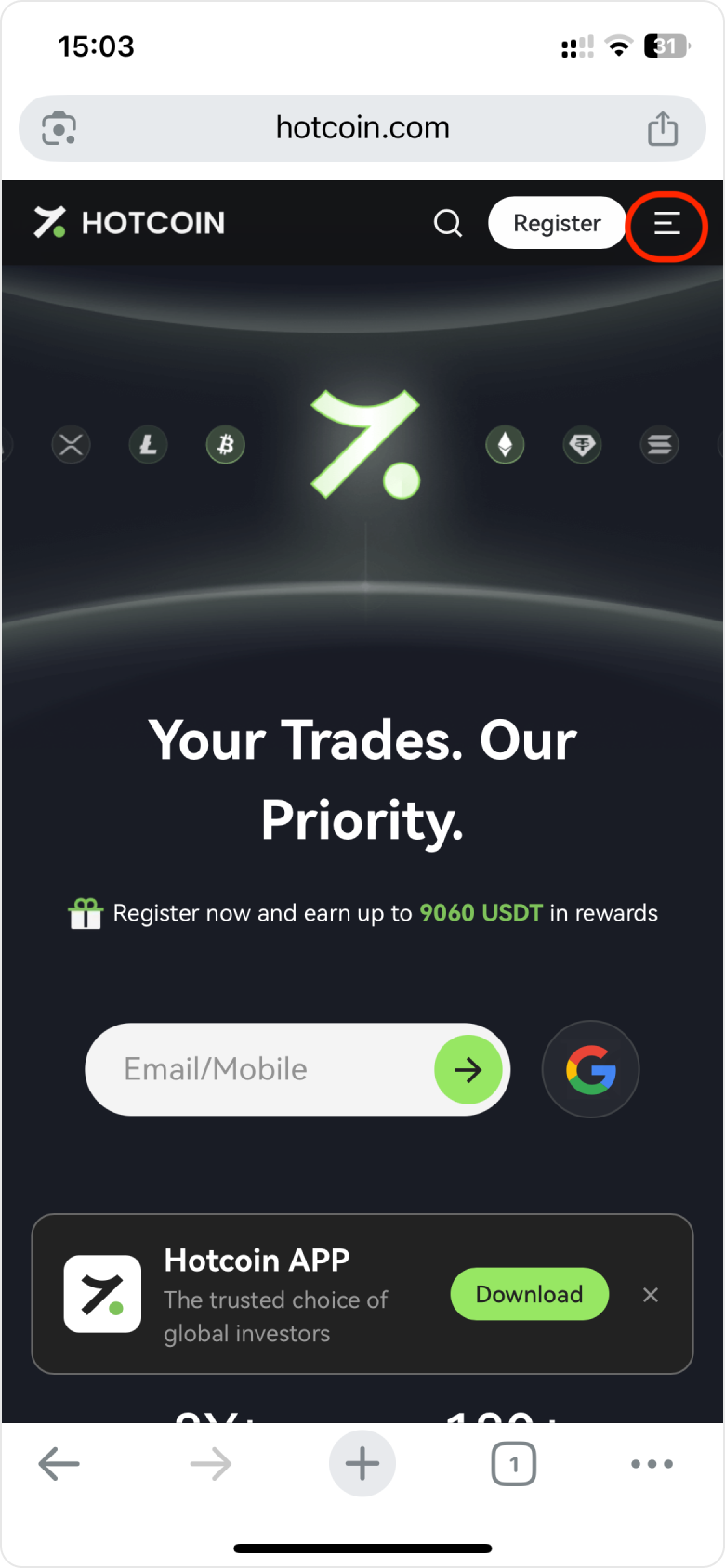Tap the search magnifier icon
This screenshot has height=1568, width=725.
(448, 223)
